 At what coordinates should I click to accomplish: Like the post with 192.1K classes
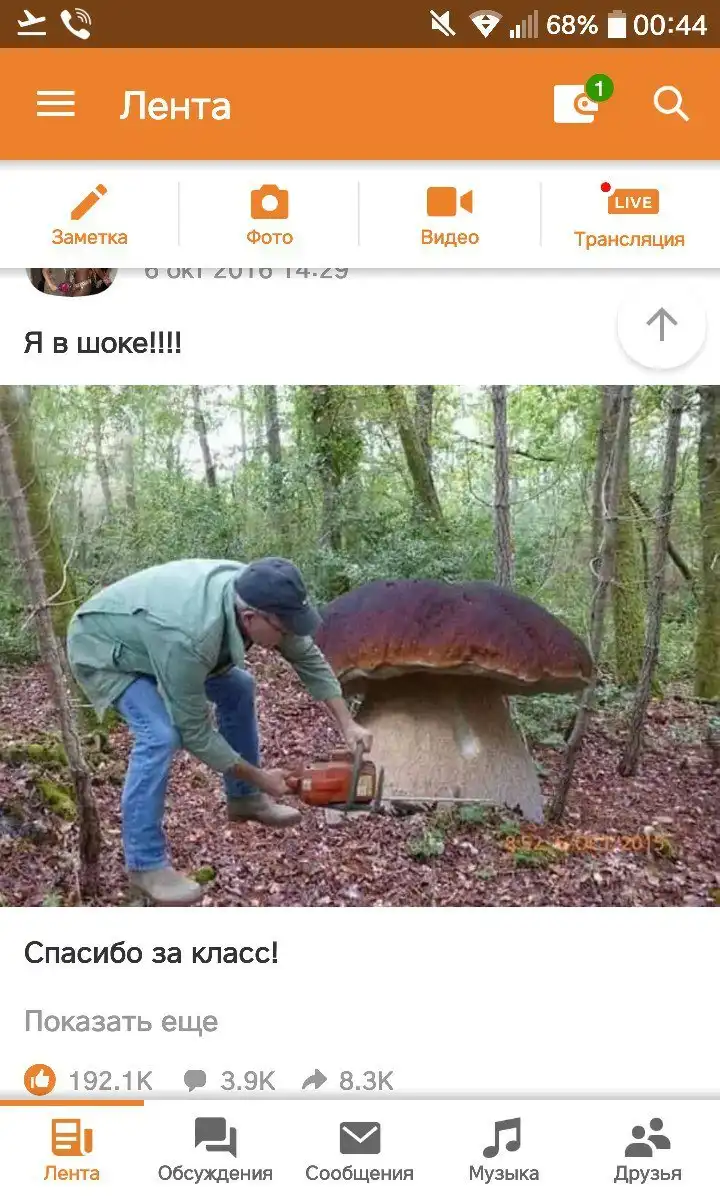(40, 1079)
